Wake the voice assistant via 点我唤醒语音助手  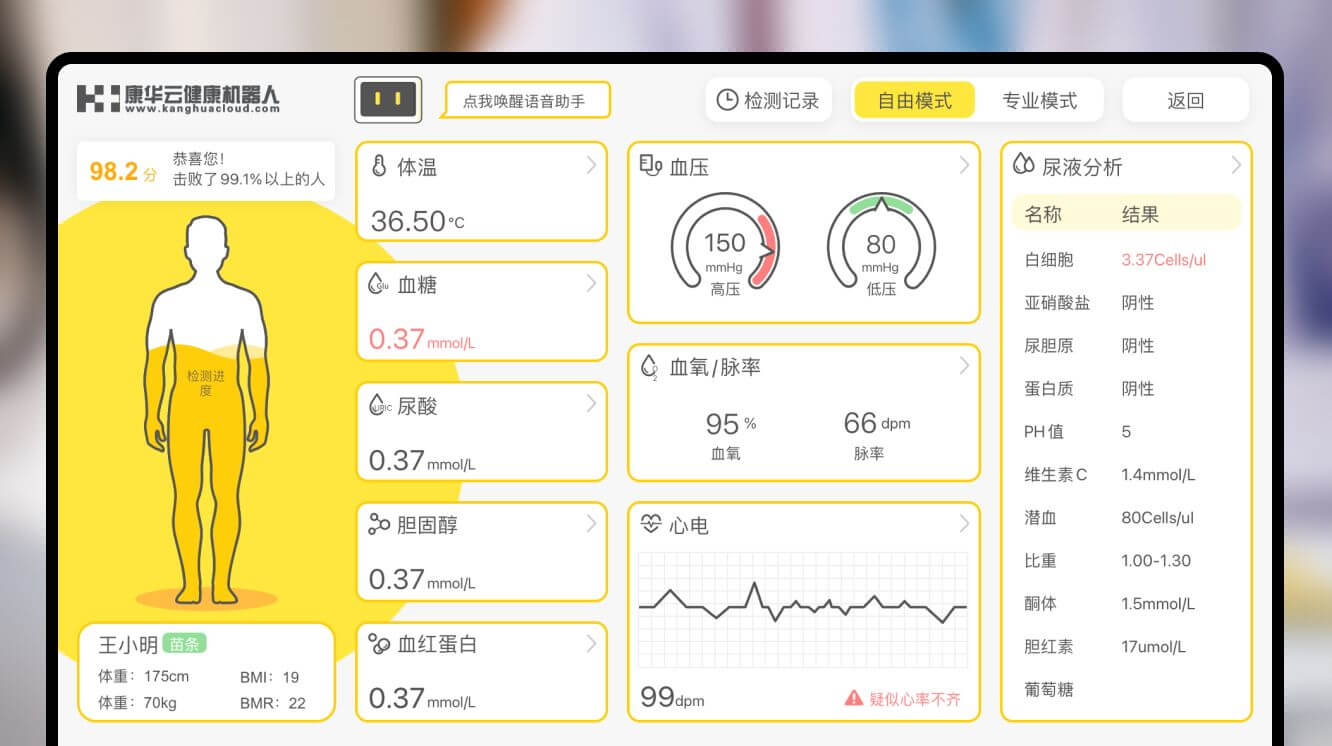click(x=527, y=100)
